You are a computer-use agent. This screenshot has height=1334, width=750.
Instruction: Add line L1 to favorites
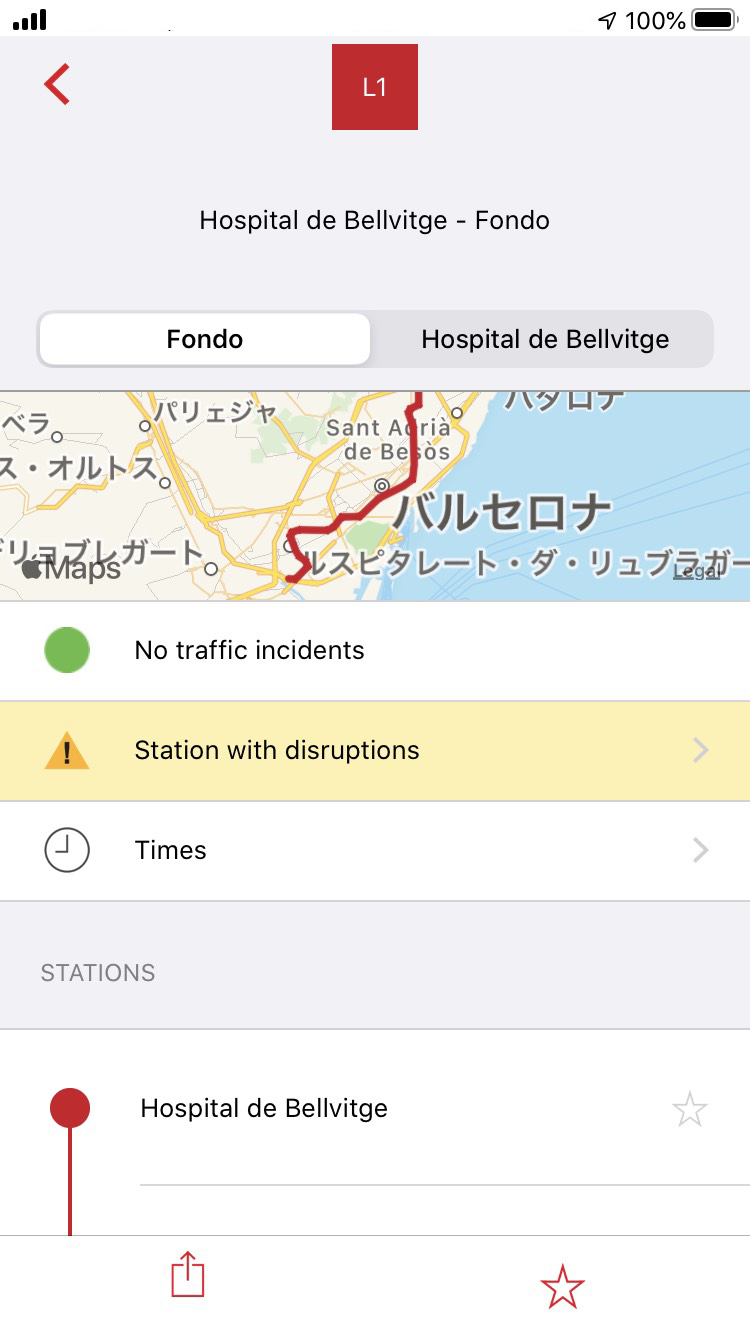562,1286
